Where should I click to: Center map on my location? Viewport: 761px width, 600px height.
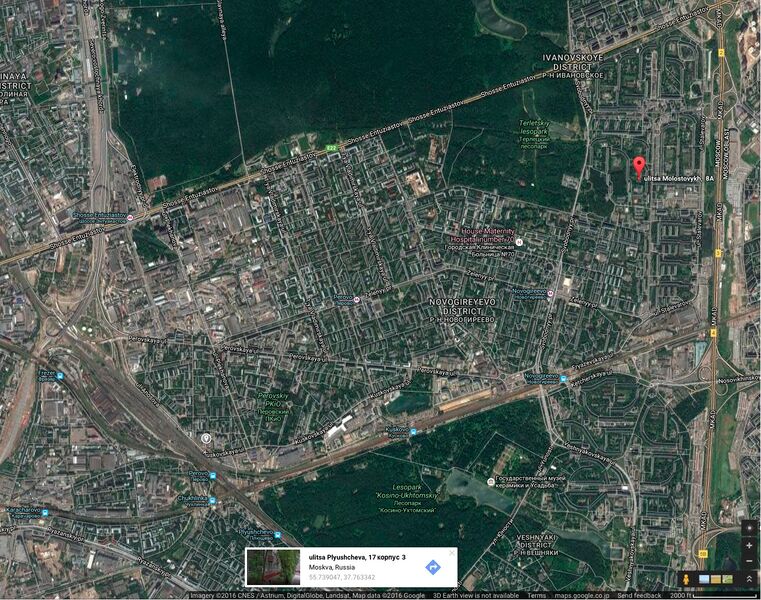point(749,527)
